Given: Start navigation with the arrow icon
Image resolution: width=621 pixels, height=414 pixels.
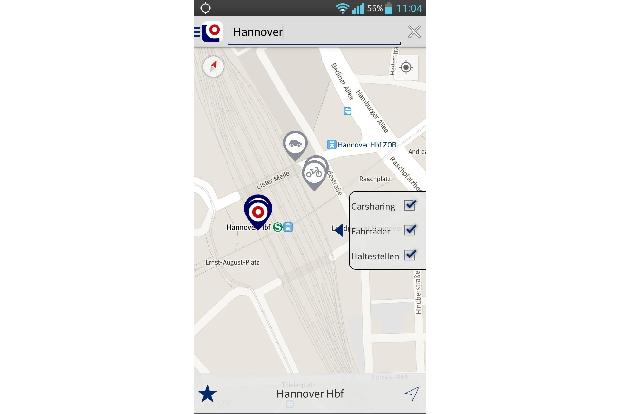Looking at the screenshot, I should (x=411, y=394).
